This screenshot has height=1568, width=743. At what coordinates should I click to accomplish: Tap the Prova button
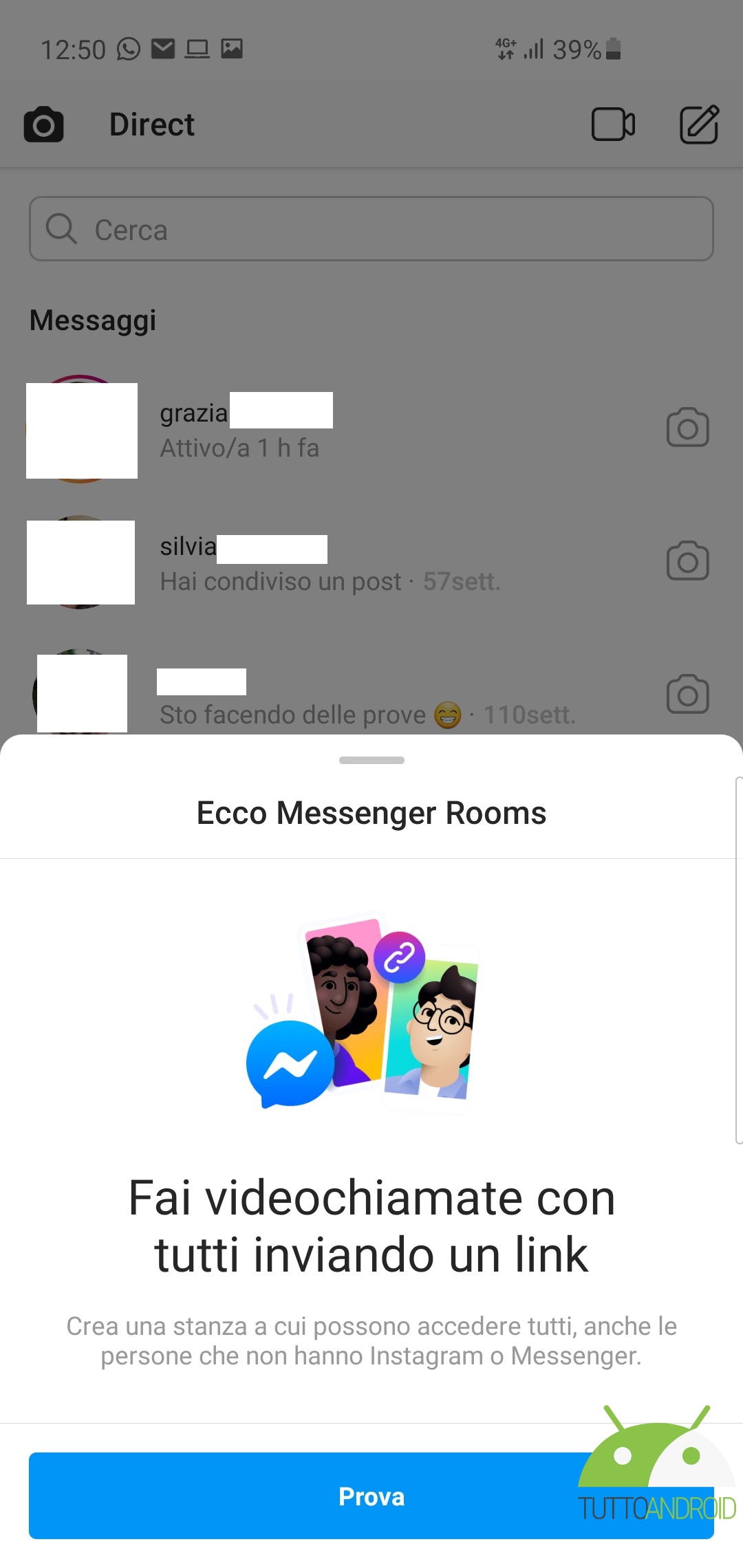[x=371, y=1496]
